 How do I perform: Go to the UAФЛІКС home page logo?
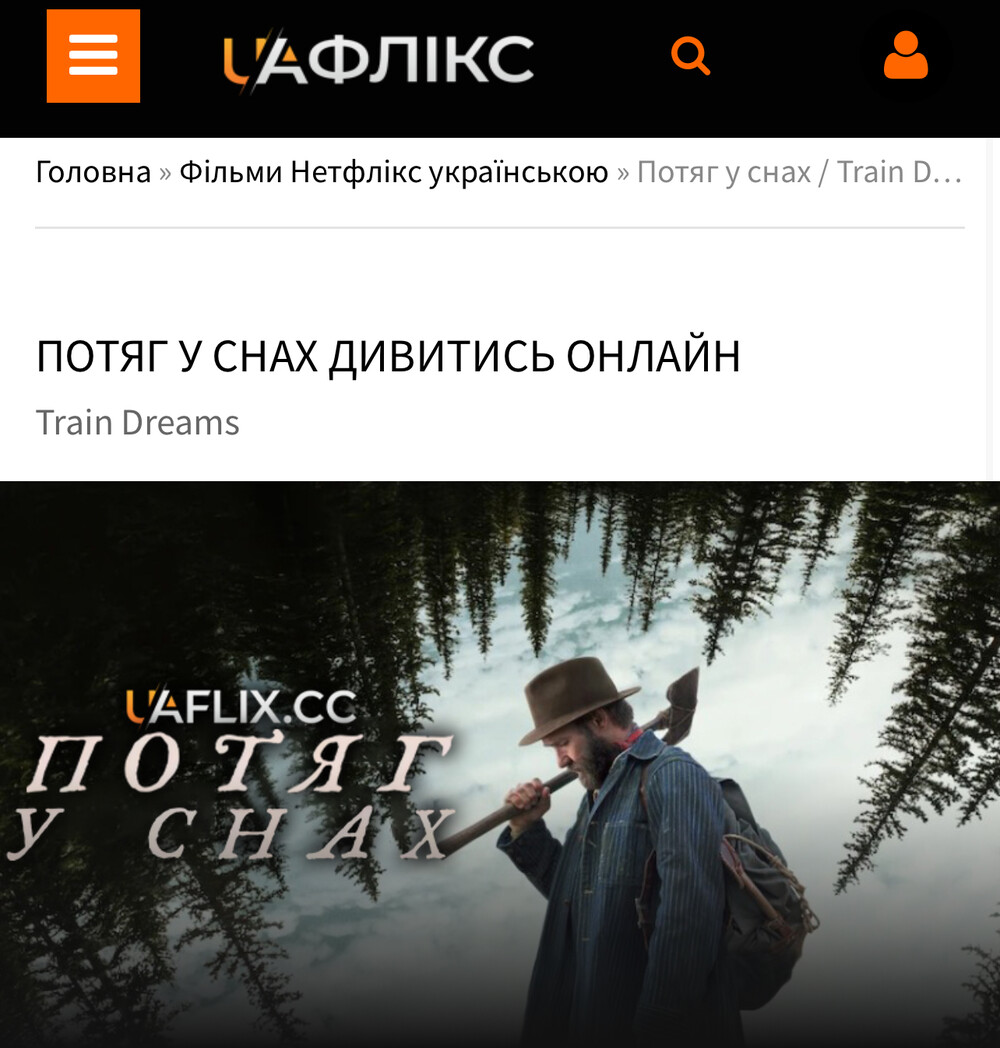point(378,58)
